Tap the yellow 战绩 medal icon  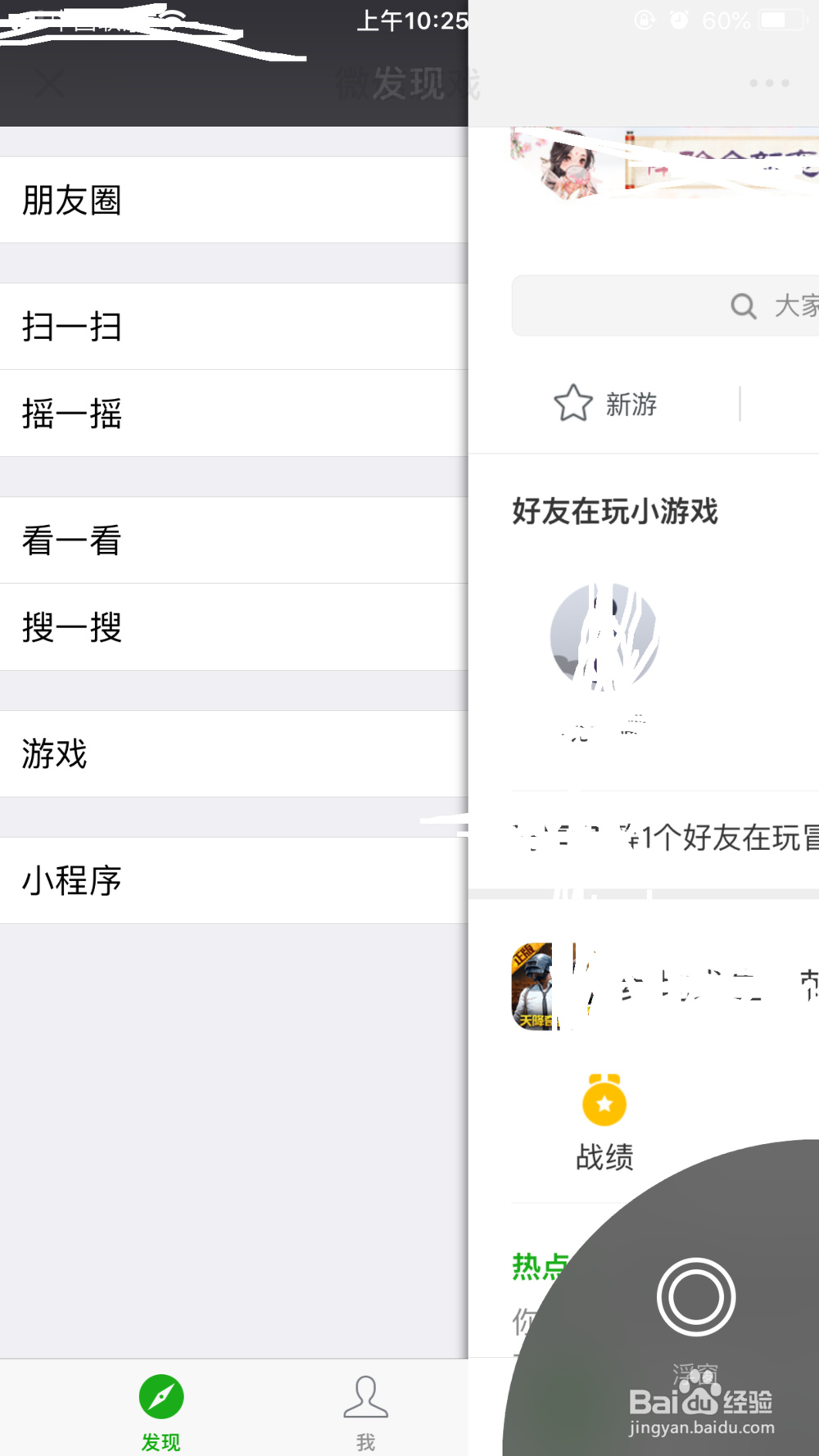click(604, 1101)
